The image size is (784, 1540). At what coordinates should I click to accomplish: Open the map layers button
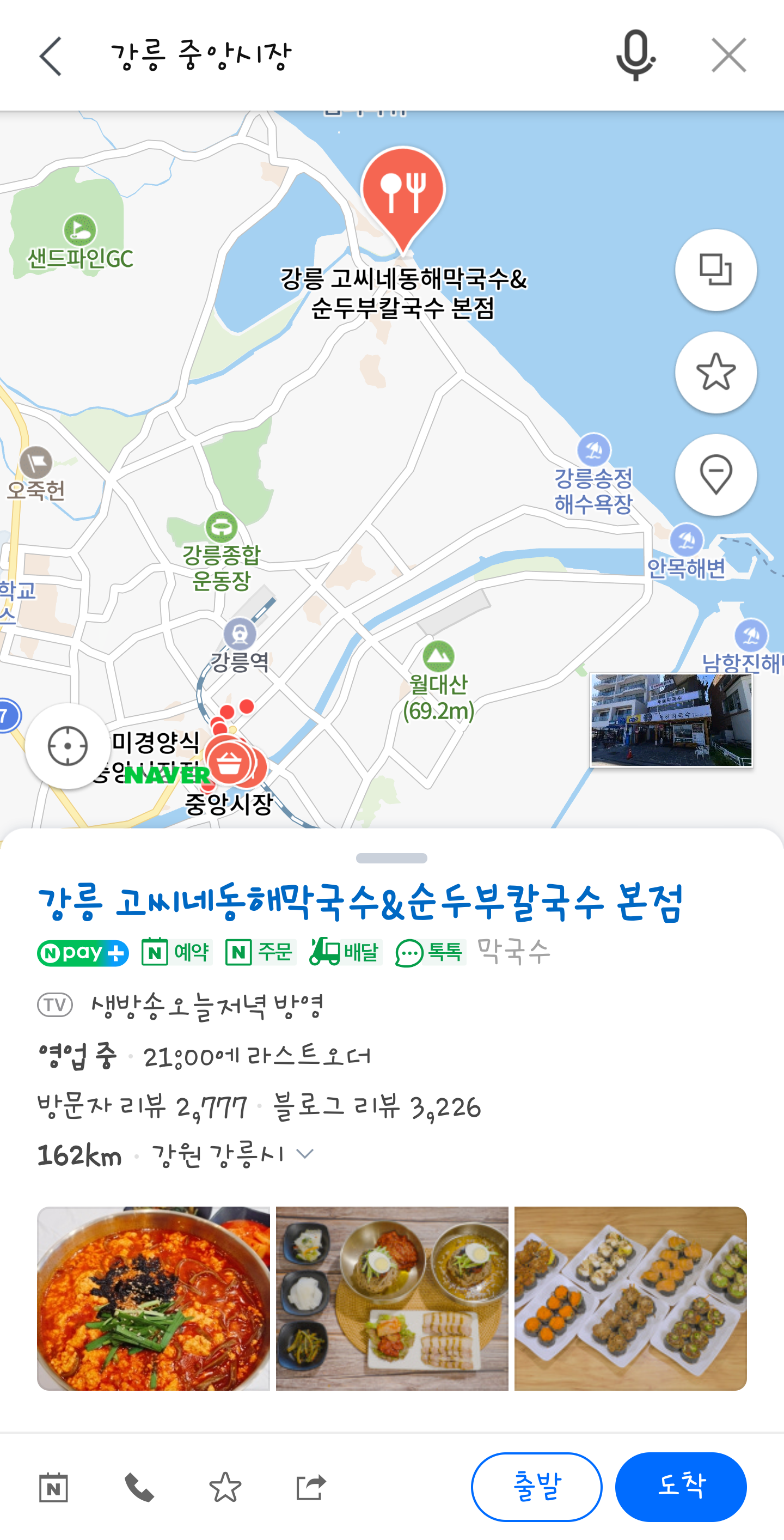point(716,270)
